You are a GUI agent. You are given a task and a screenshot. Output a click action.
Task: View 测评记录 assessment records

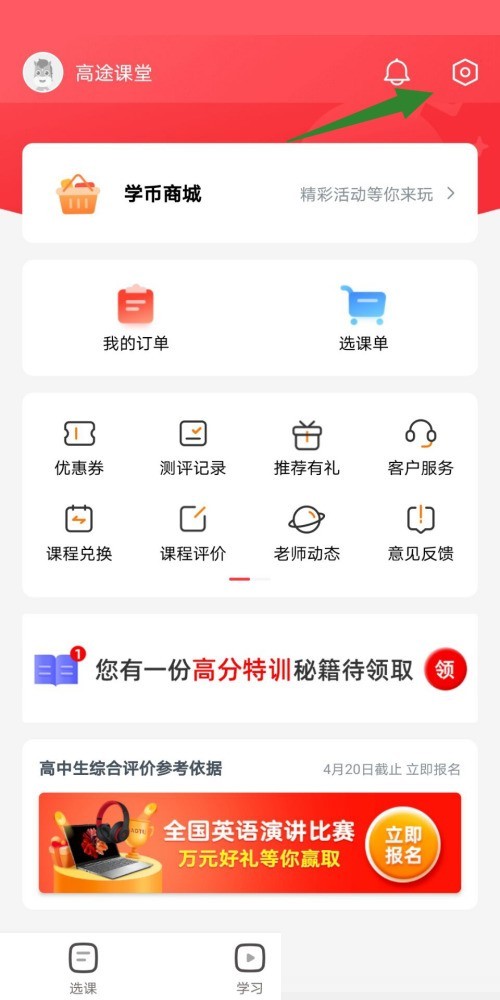[x=193, y=448]
